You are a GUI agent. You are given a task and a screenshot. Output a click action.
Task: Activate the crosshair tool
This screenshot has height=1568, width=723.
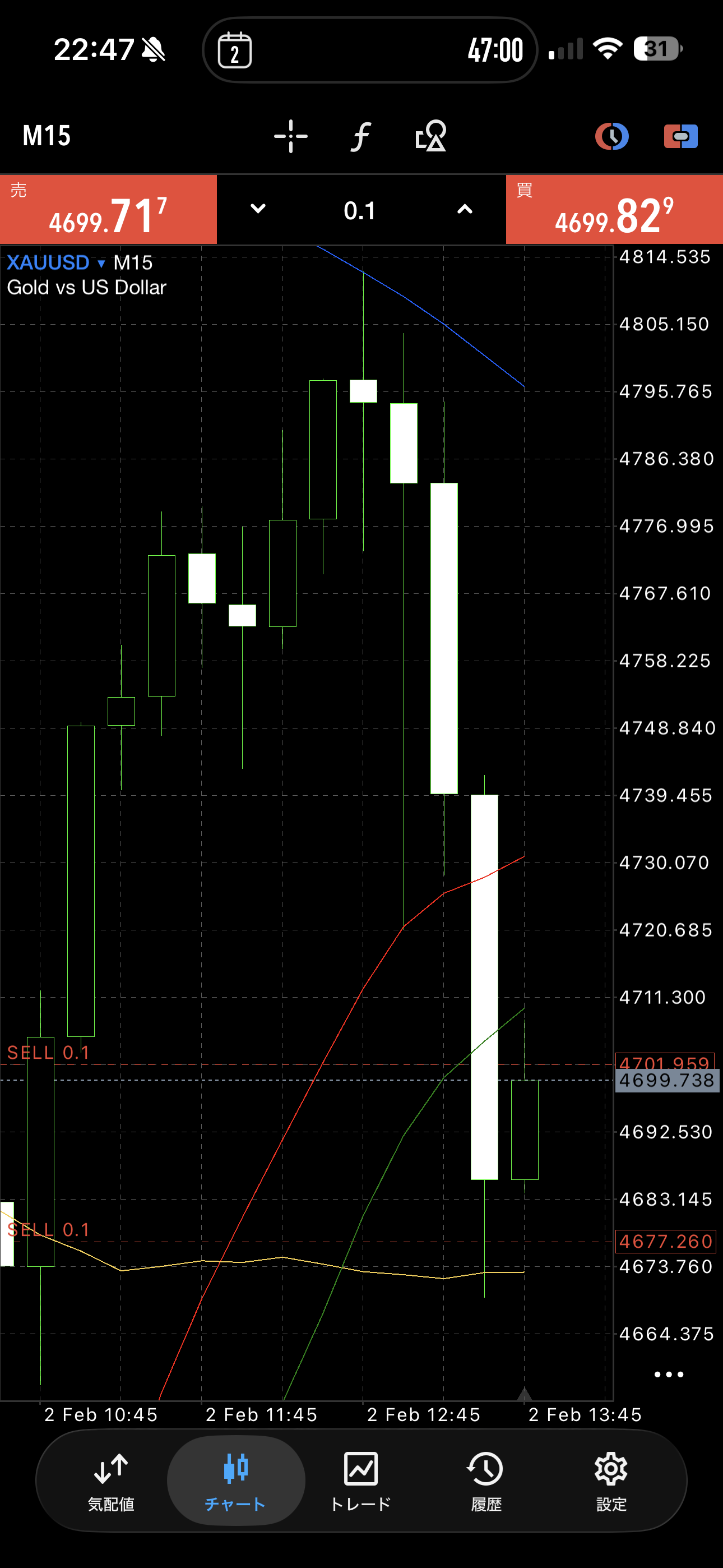290,136
